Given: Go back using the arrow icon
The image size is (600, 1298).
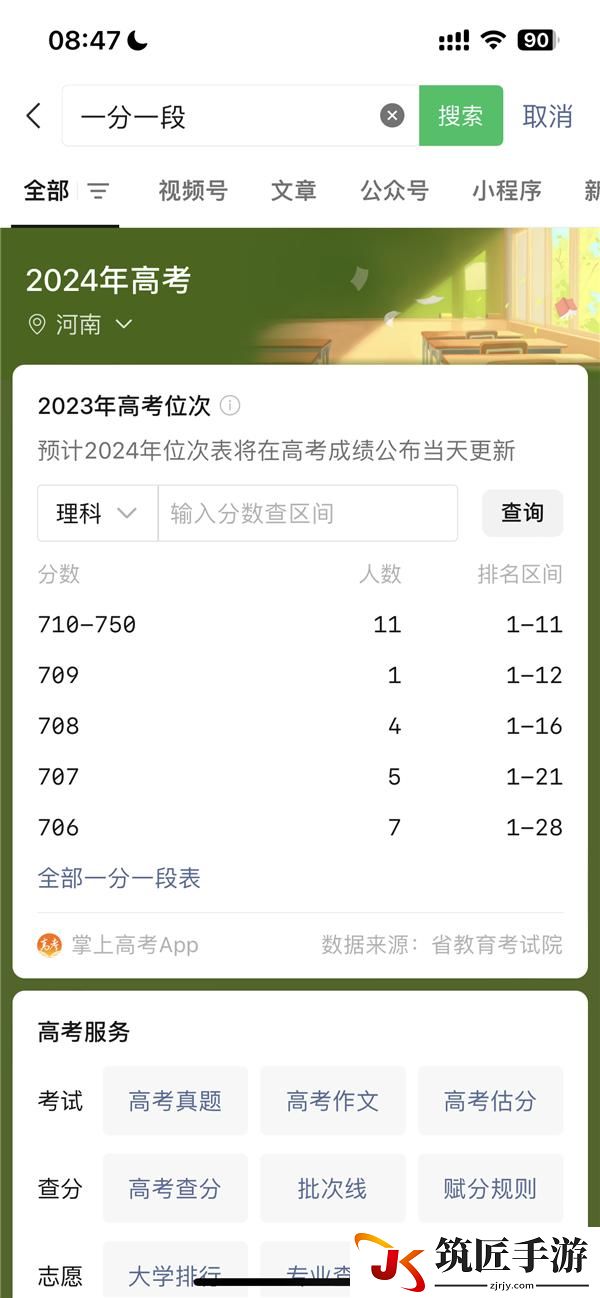Looking at the screenshot, I should pyautogui.click(x=34, y=116).
